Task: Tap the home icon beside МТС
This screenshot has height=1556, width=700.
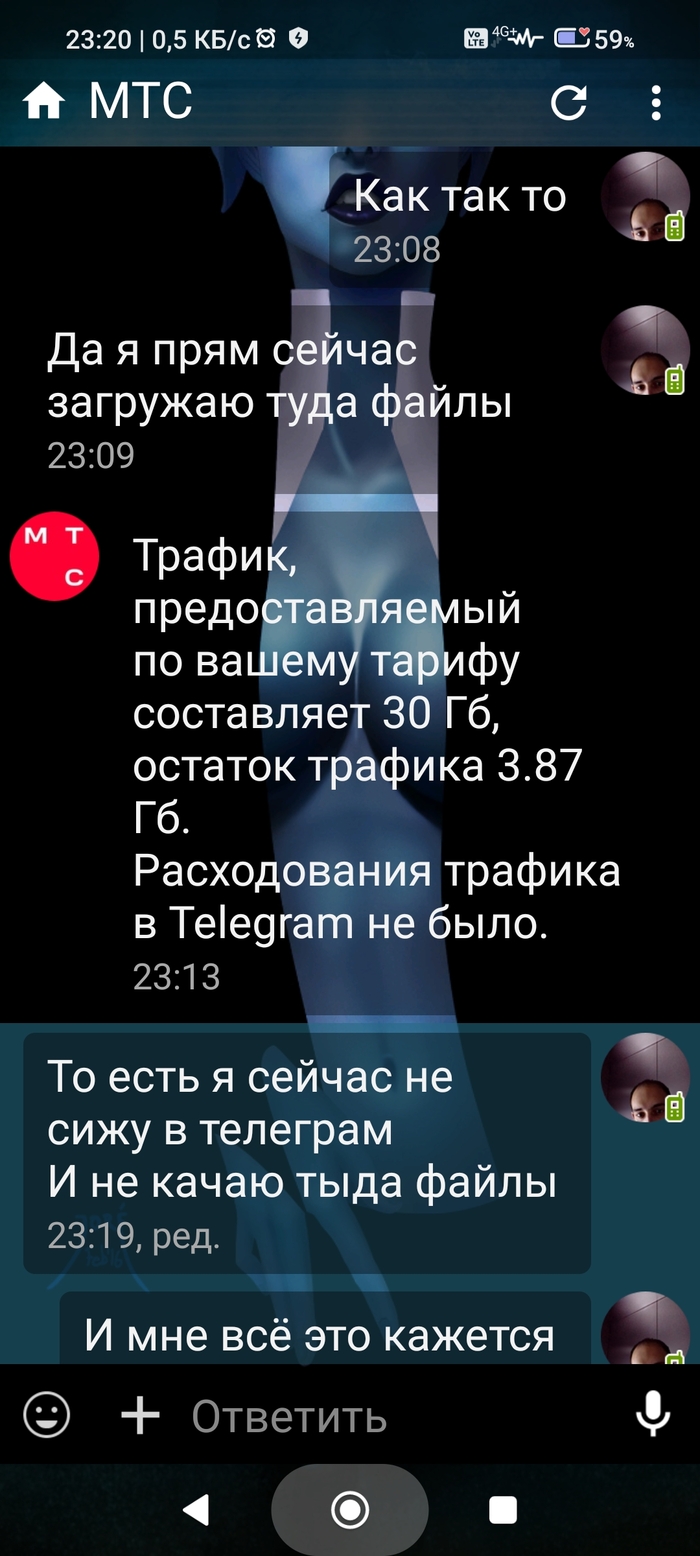Action: coord(44,102)
